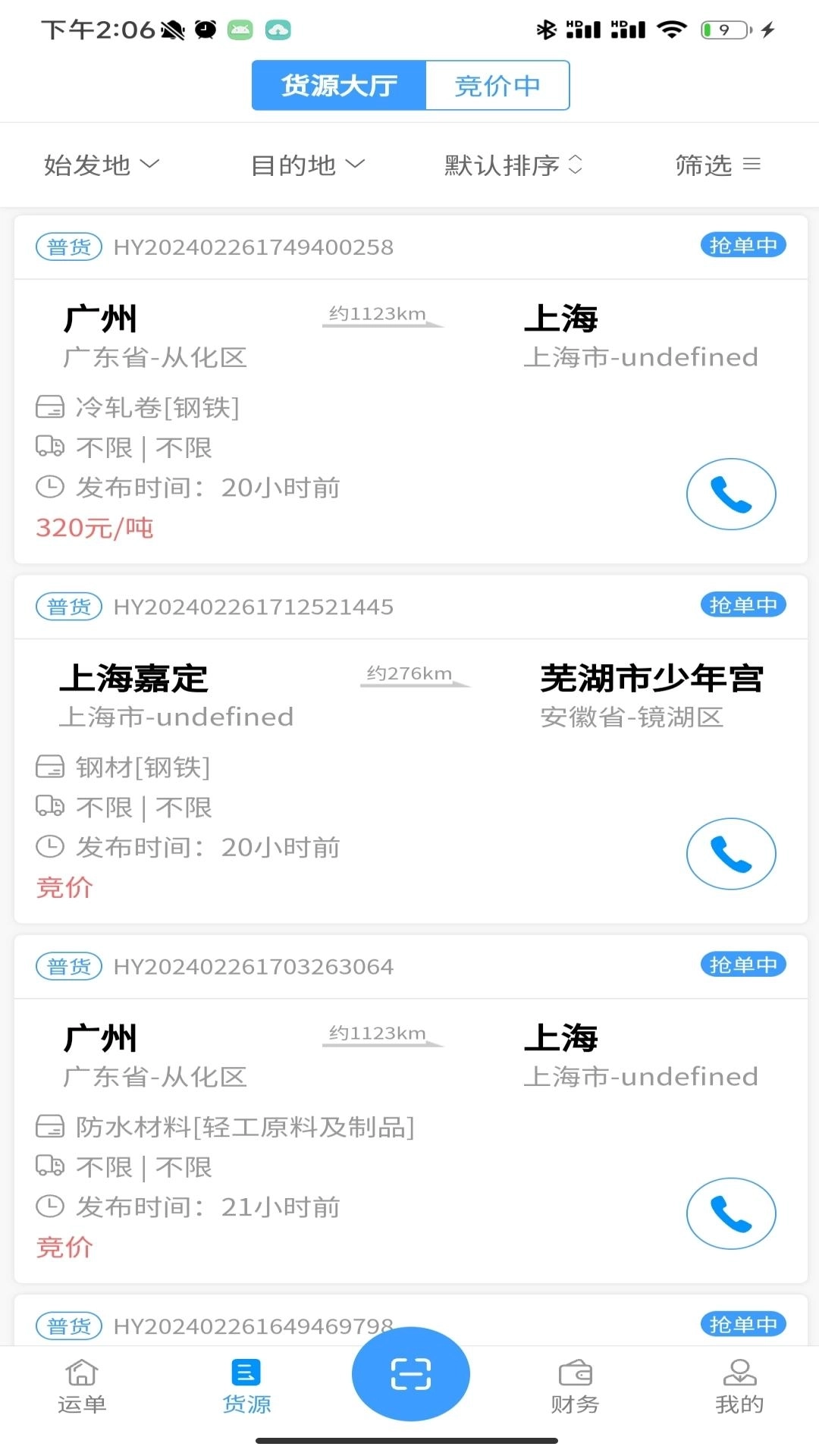The image size is (819, 1456).
Task: Select the 普货 badge on the first order
Action: (68, 246)
